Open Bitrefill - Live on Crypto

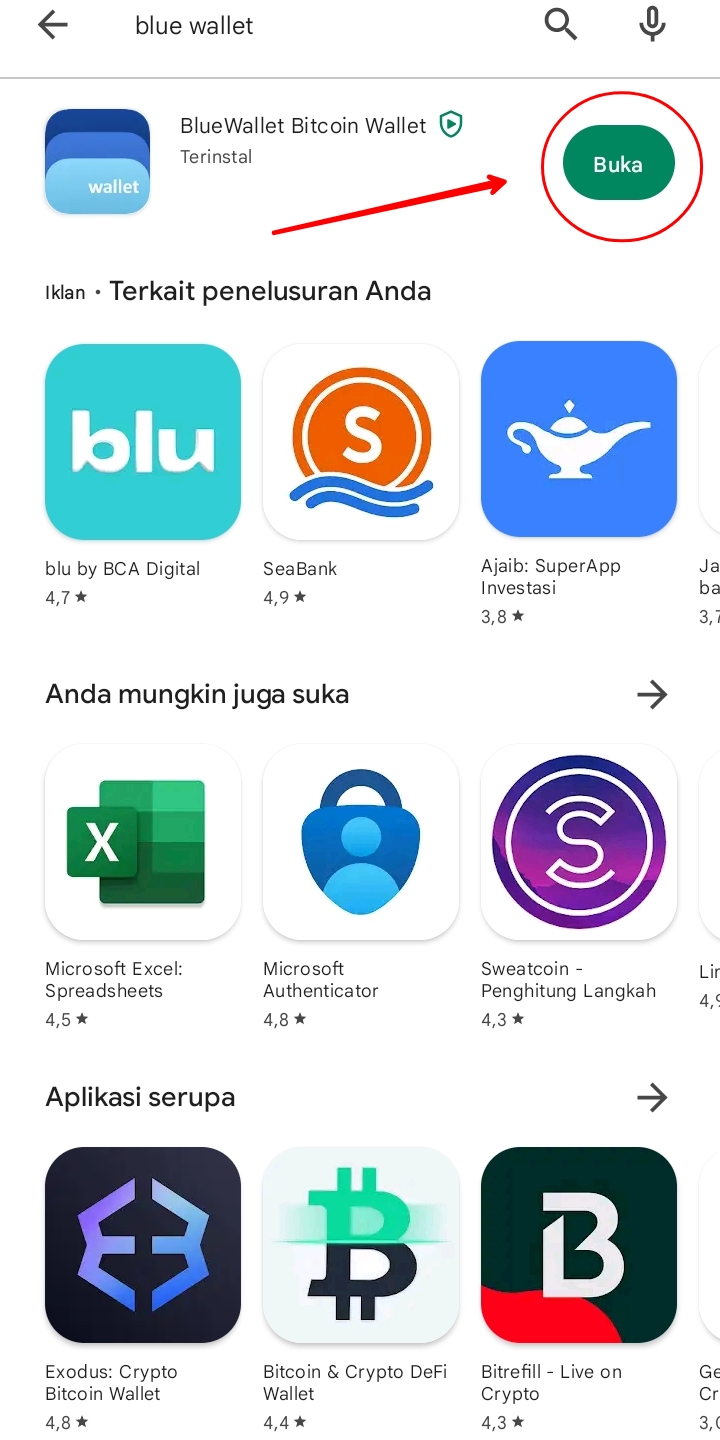tap(579, 1245)
